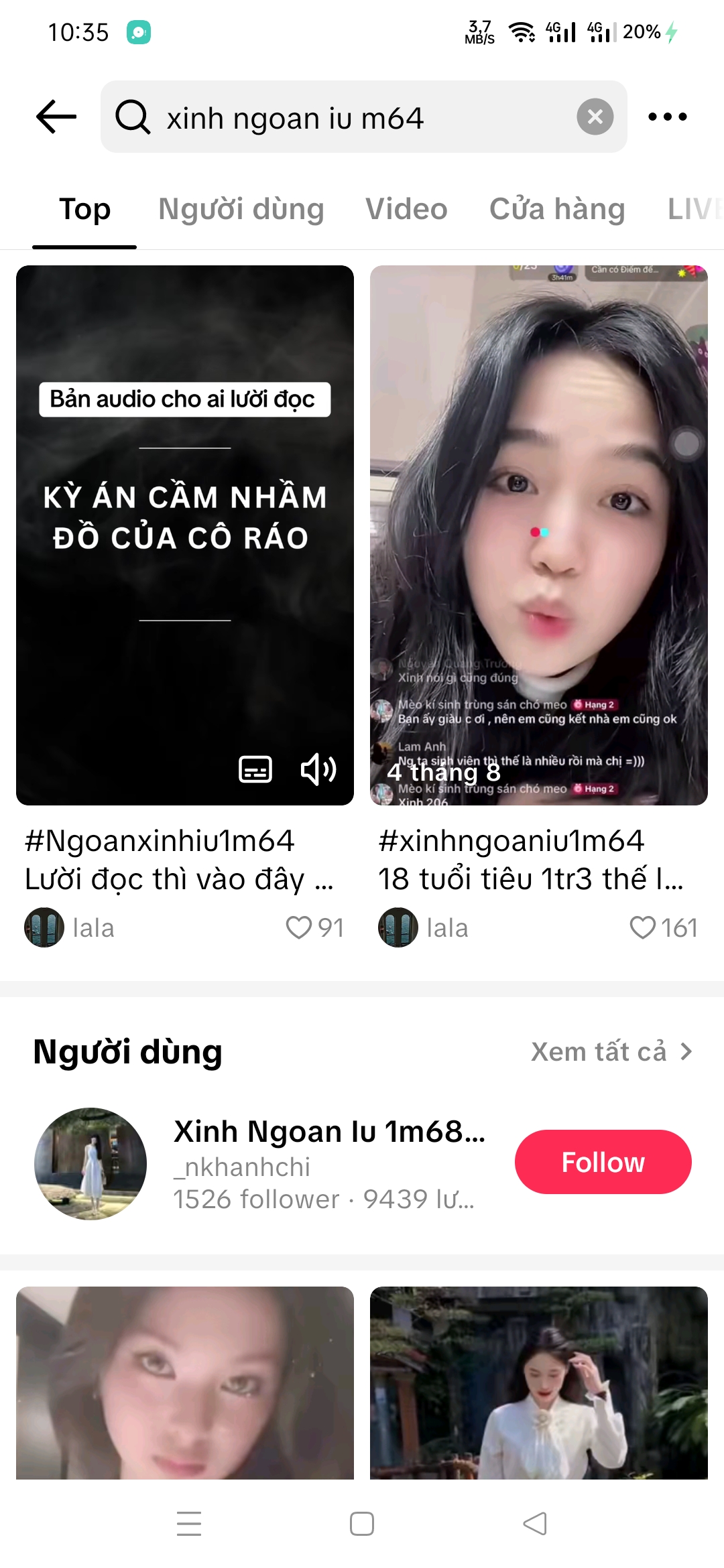Go back from search results
This screenshot has width=724, height=1568.
coord(56,117)
